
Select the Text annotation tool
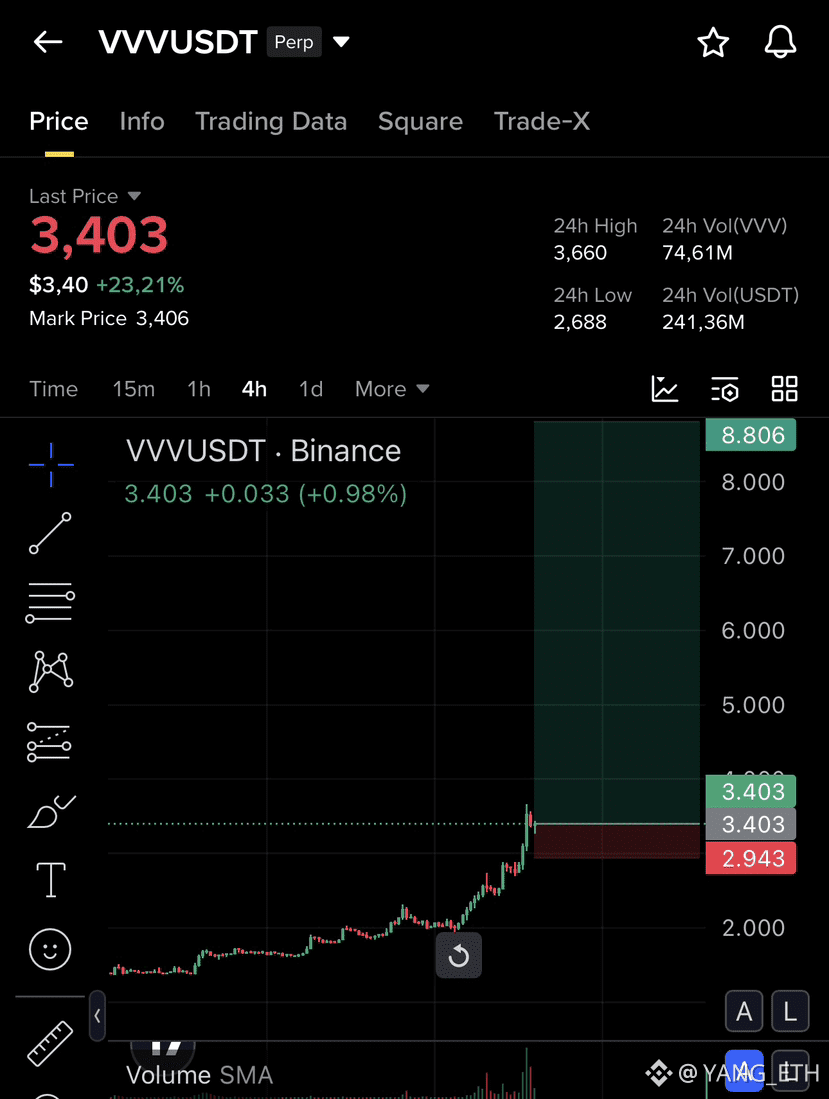(x=50, y=880)
